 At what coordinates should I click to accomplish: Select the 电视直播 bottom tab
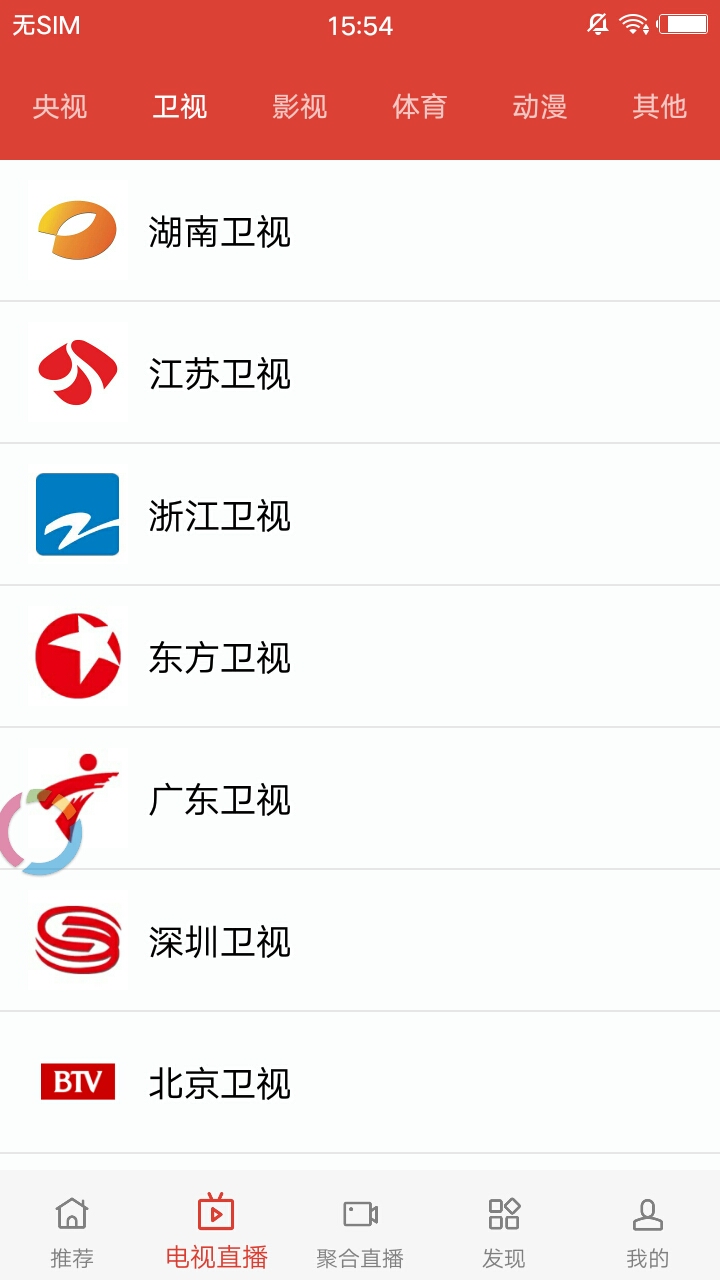[x=216, y=1231]
